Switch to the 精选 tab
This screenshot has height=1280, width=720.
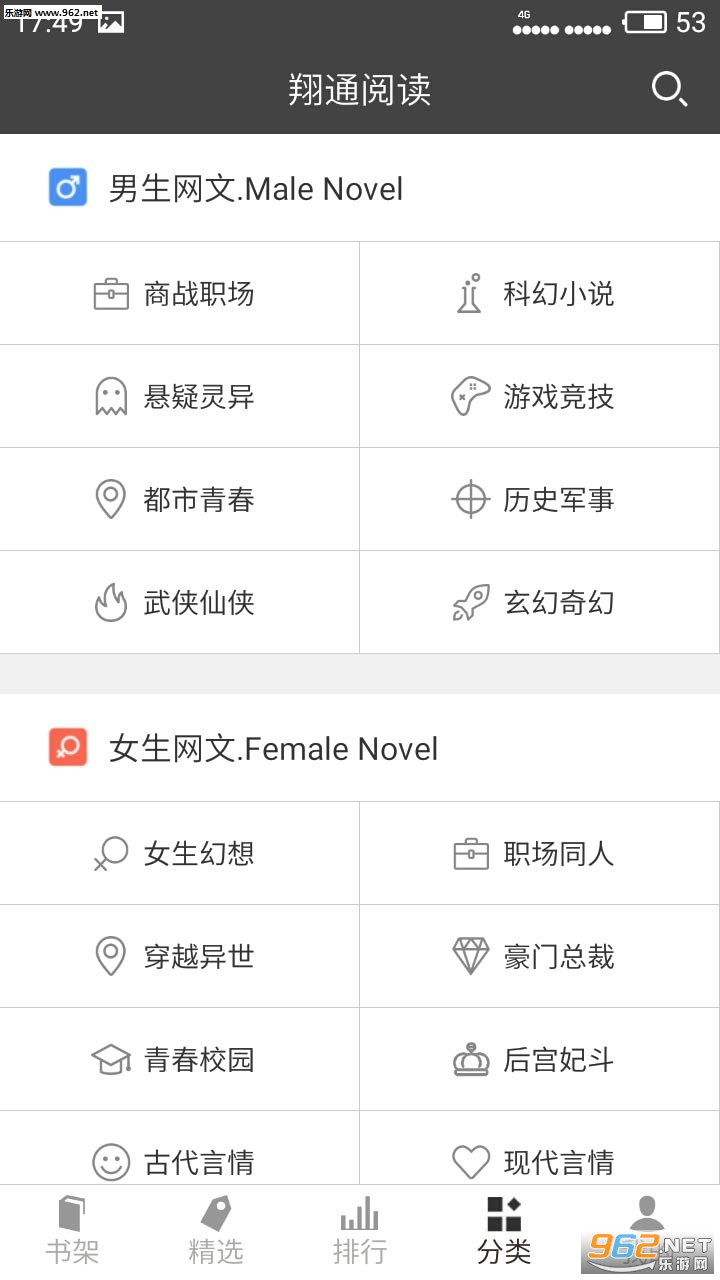[216, 1231]
